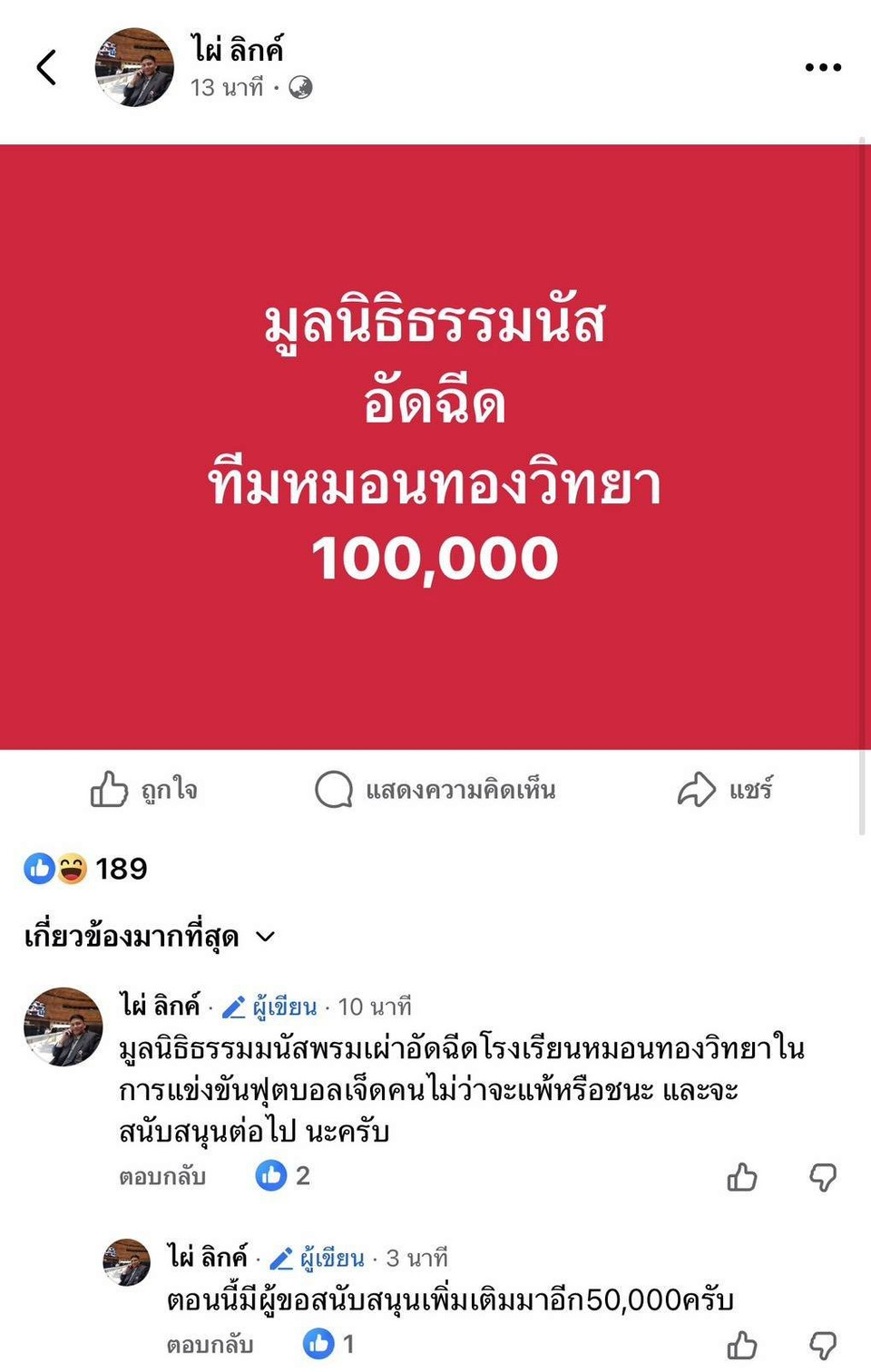Viewport: 871px width, 1372px height.
Task: Go back using the top arrow
Action: [x=46, y=67]
